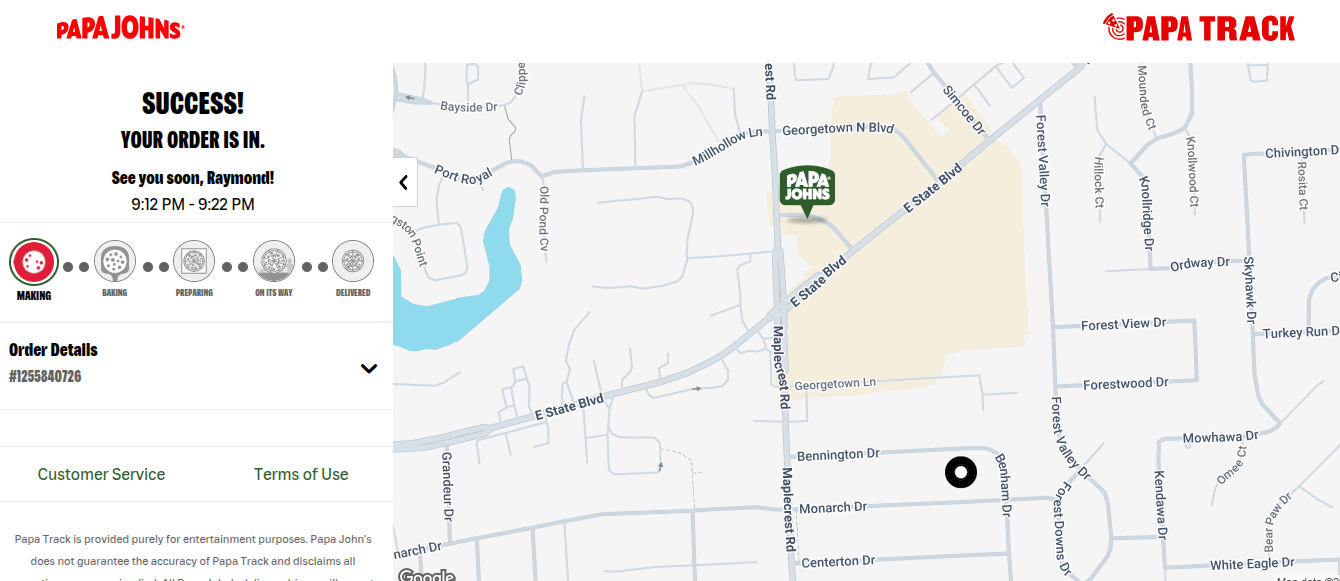
Task: Tap the Papa Johns store marker on the map
Action: (807, 189)
